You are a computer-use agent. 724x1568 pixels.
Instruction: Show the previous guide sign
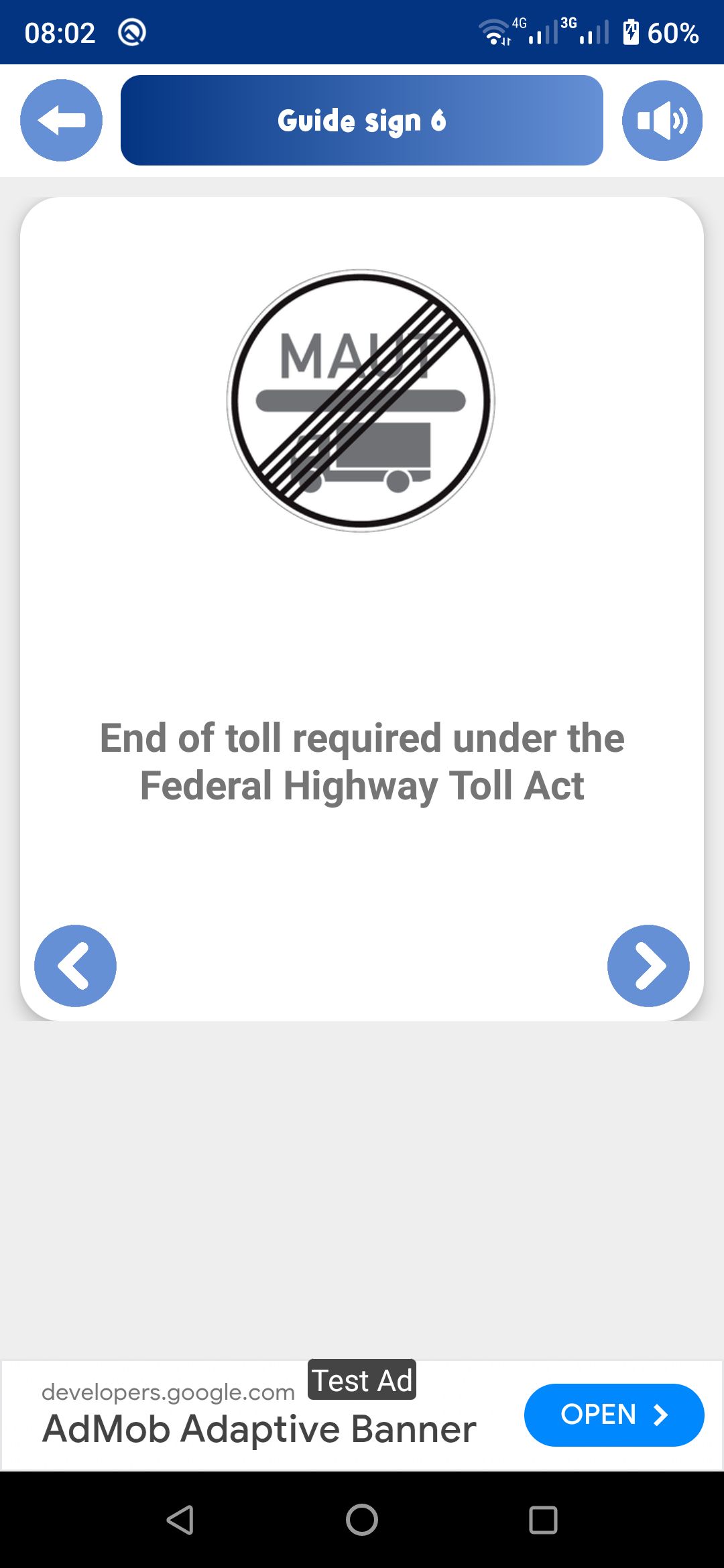click(75, 966)
